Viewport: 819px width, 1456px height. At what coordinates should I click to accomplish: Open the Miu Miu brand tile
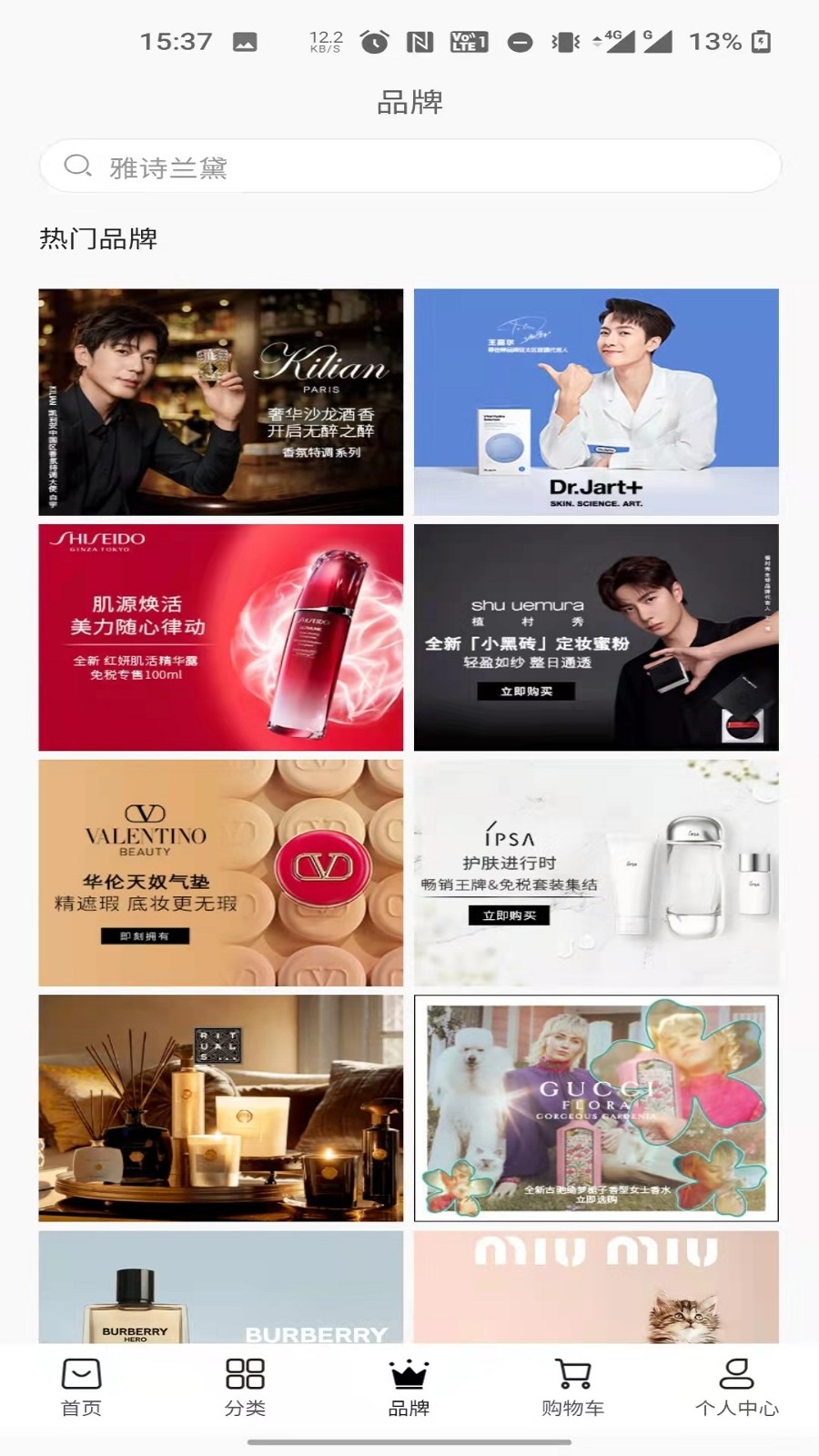596,1287
